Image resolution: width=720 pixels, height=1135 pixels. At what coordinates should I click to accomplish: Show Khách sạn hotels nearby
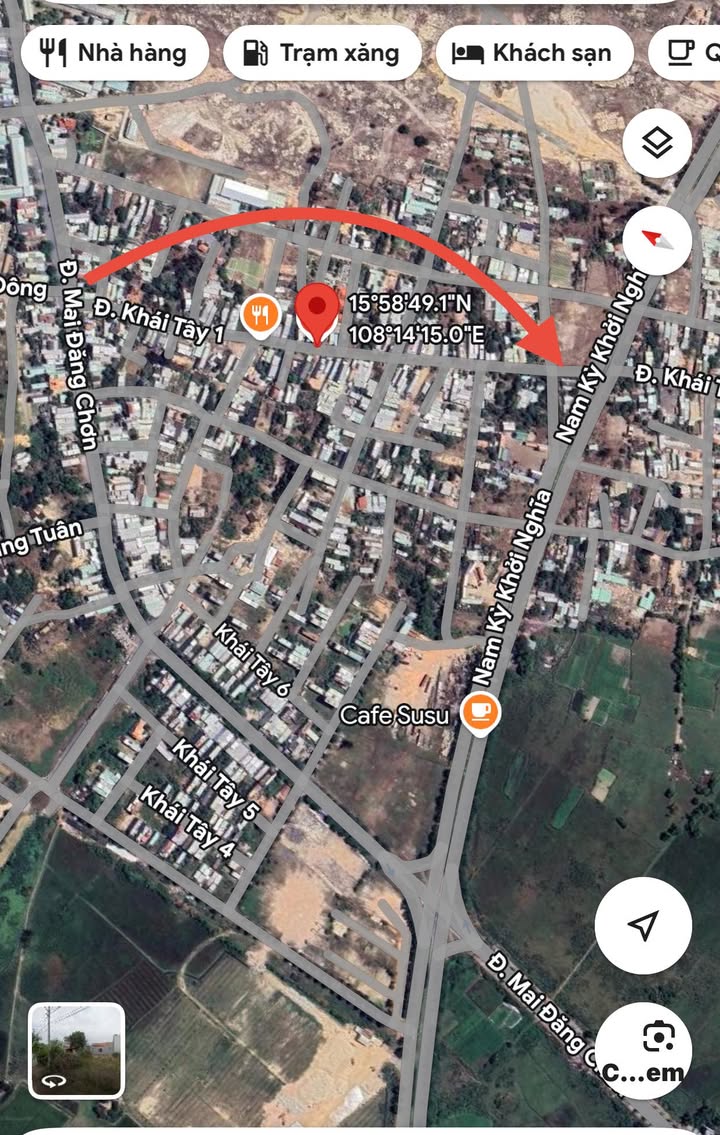[x=534, y=53]
